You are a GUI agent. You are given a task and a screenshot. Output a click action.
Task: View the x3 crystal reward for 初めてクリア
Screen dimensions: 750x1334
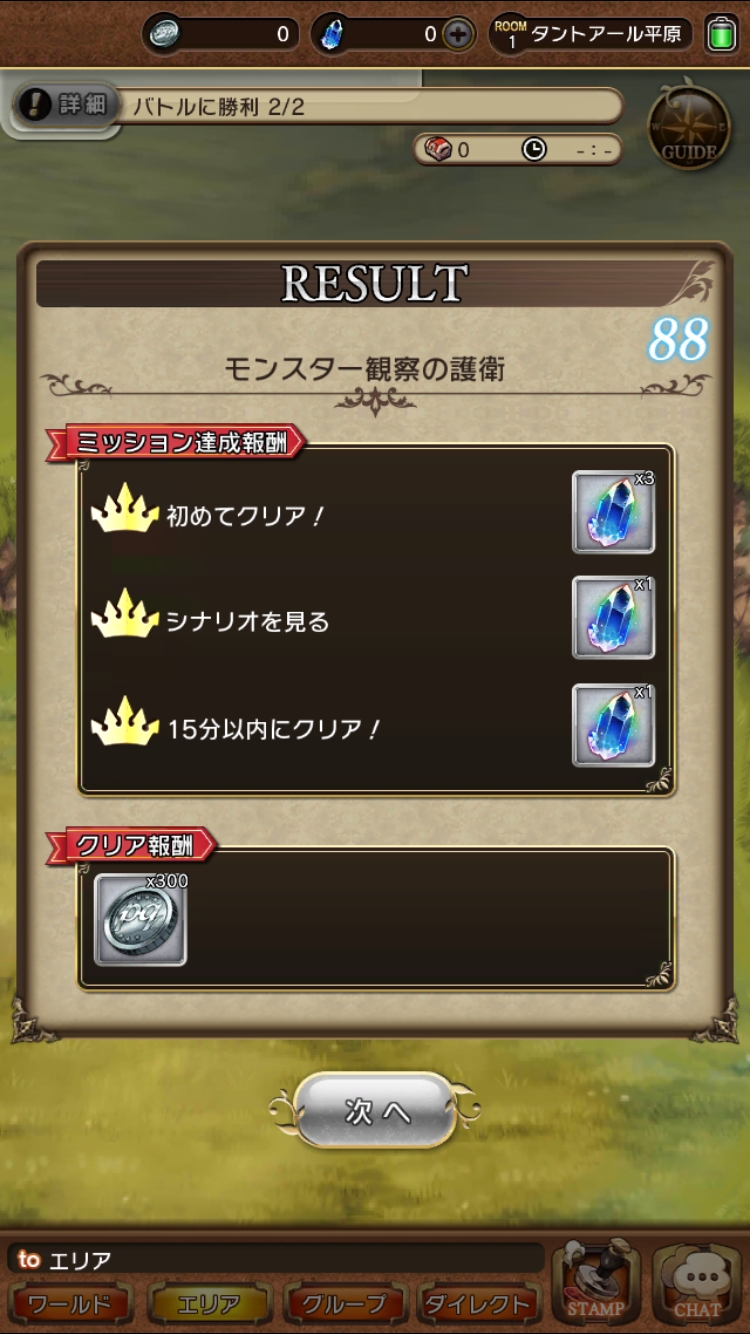[613, 513]
